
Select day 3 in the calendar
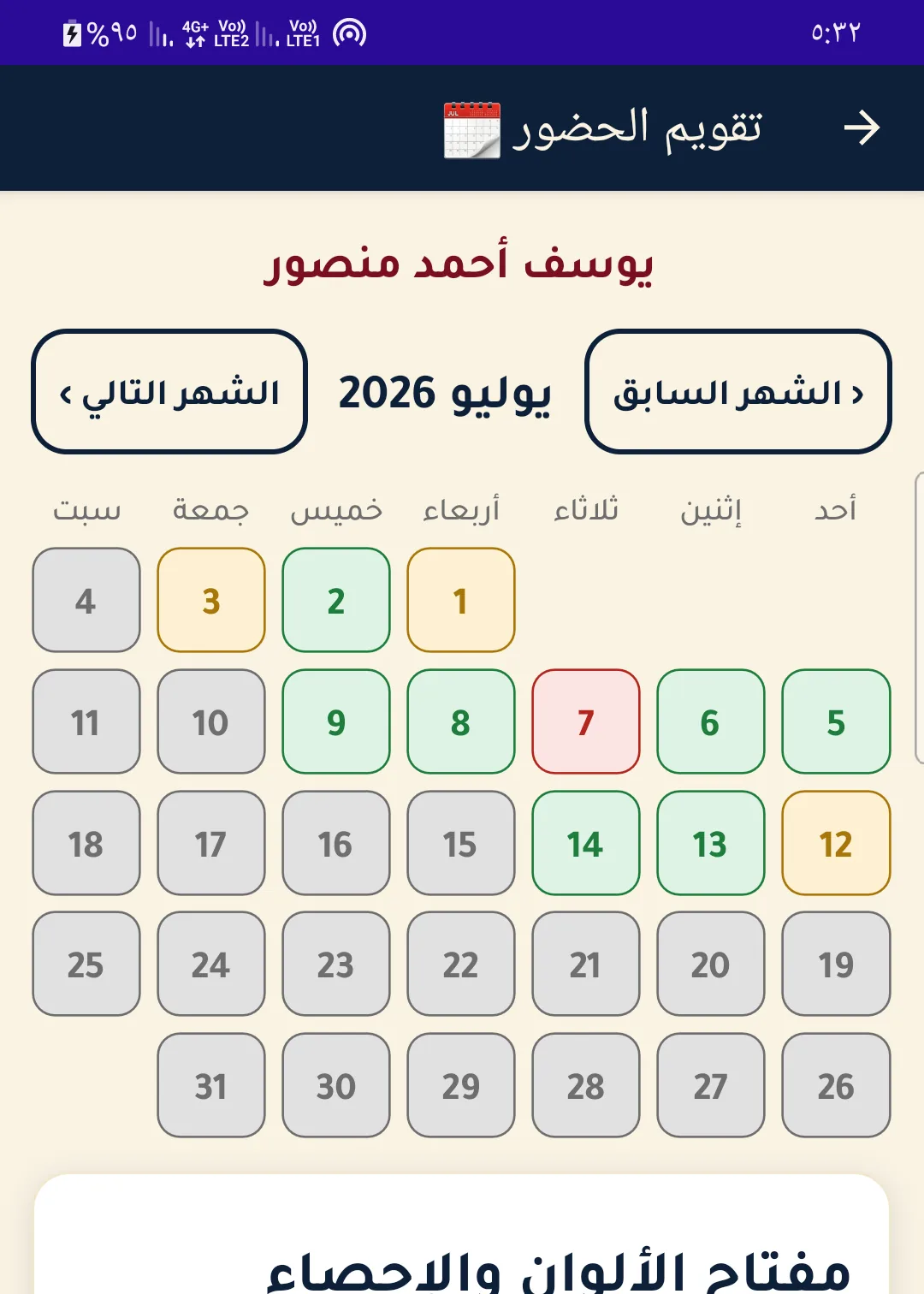(211, 600)
